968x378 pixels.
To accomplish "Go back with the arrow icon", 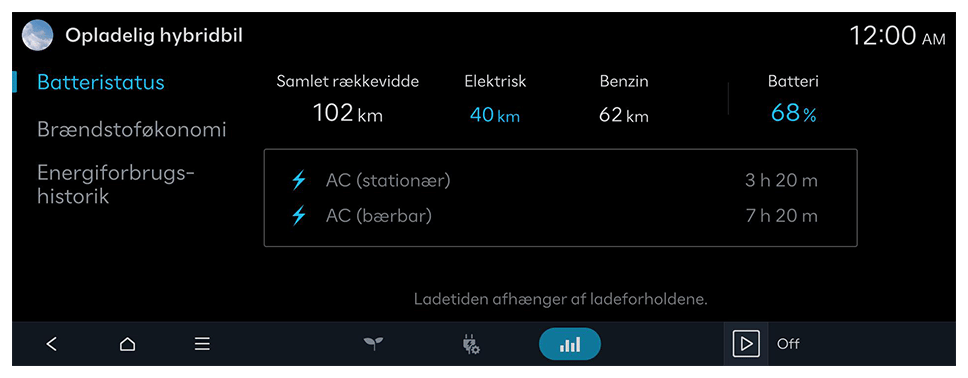I will 52,344.
